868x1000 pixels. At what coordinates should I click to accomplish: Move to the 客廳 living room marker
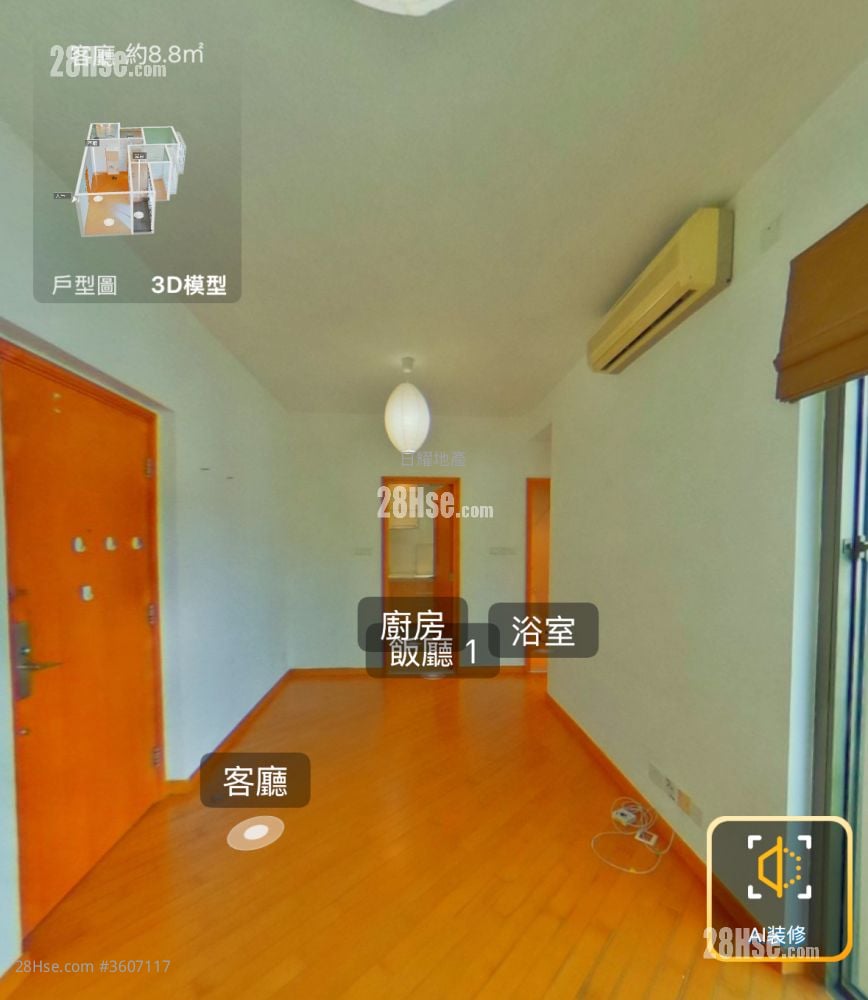[x=255, y=781]
